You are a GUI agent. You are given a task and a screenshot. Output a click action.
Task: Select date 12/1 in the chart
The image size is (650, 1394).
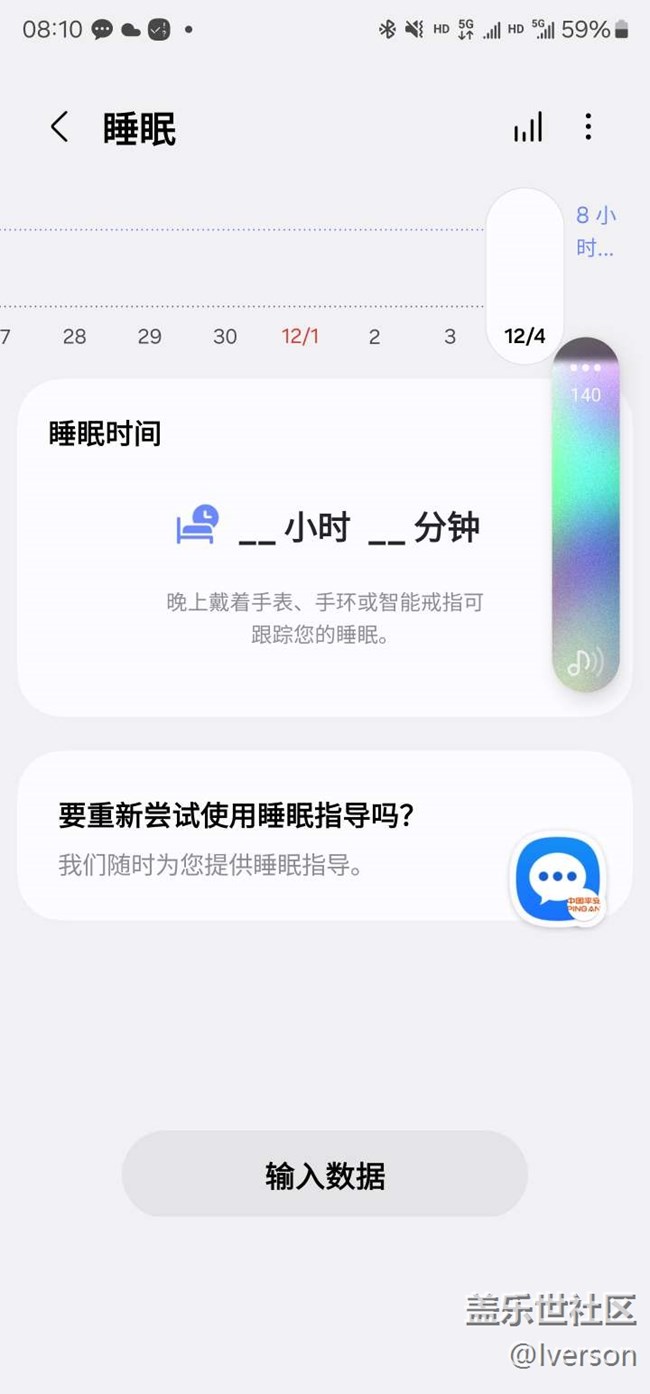(300, 336)
